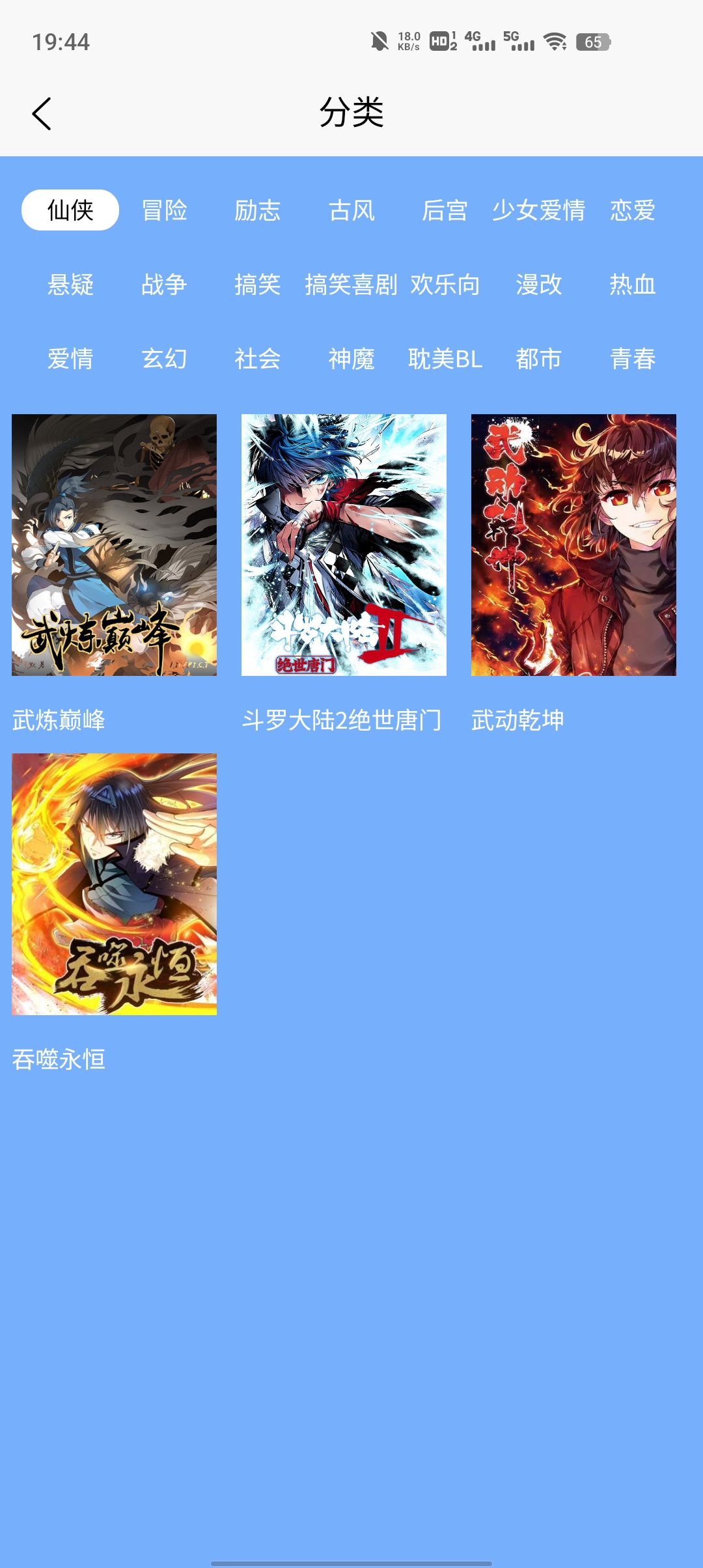Screen dimensions: 703x1568
Task: Filter by 都市 category
Action: (538, 359)
